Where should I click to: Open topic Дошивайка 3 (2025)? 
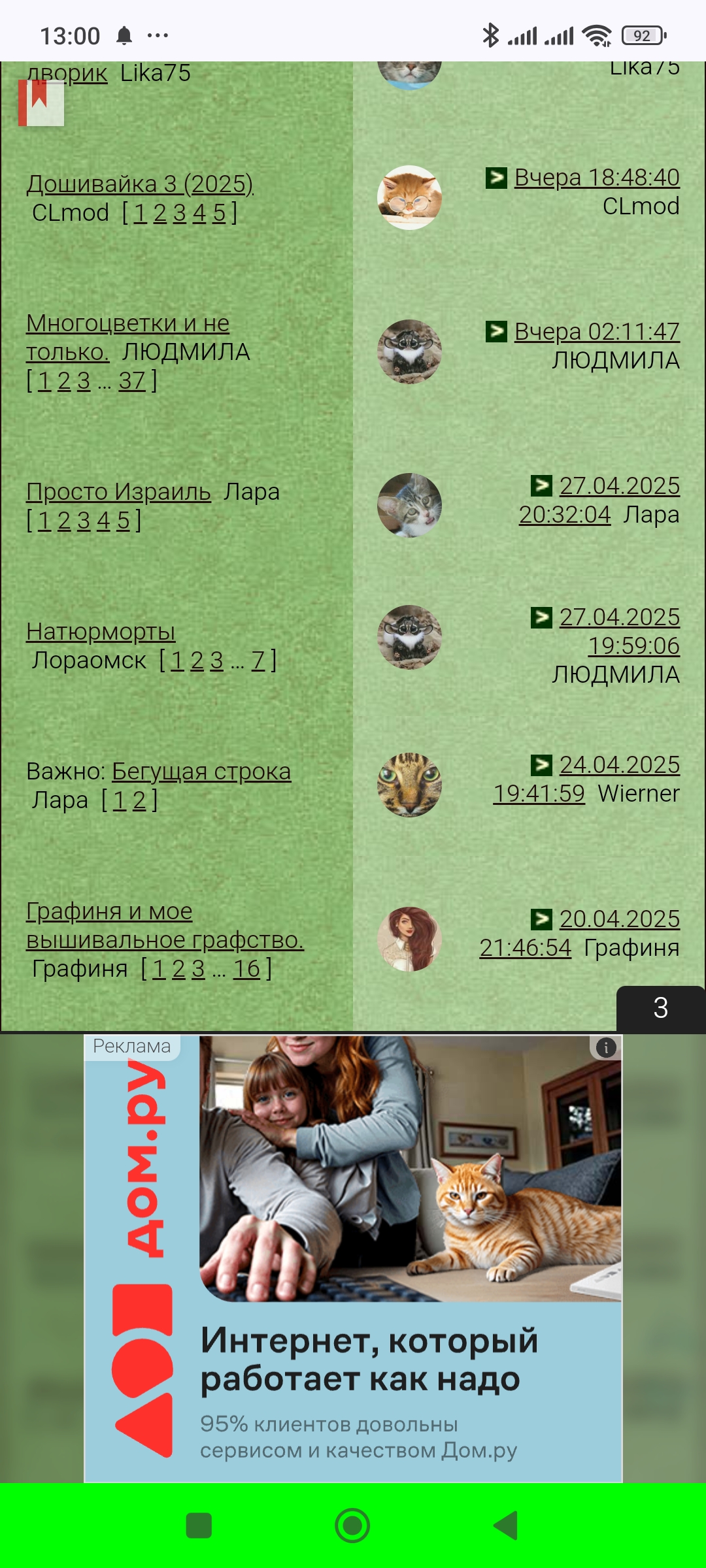tap(140, 184)
